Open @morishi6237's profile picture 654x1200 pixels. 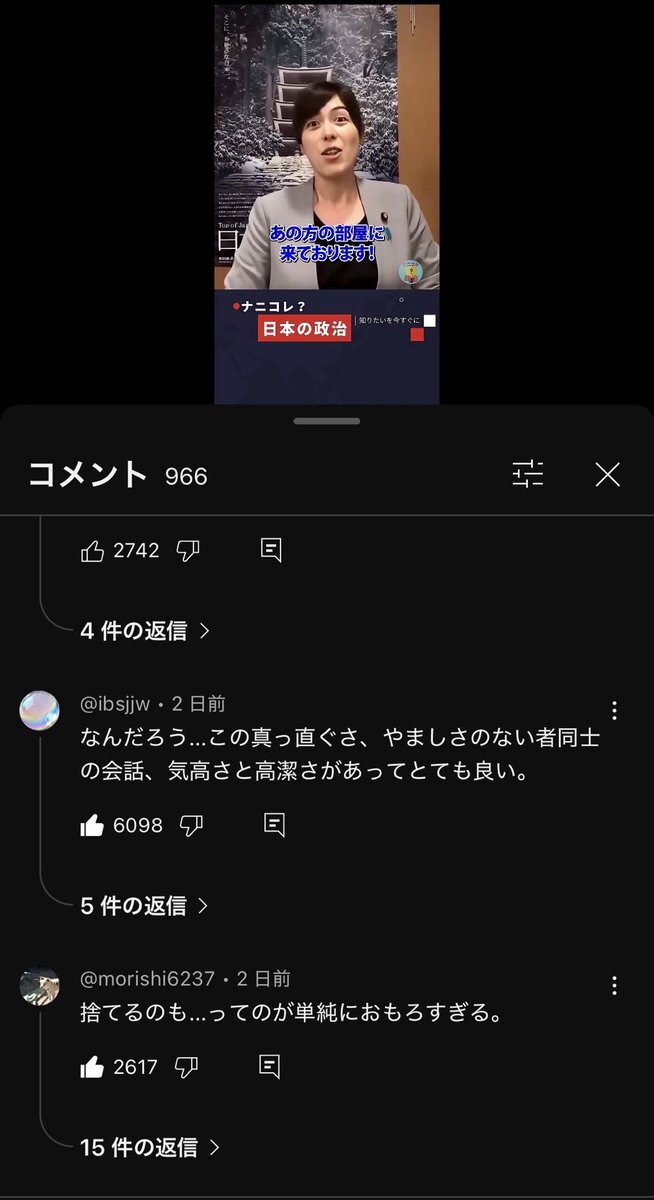(40, 985)
